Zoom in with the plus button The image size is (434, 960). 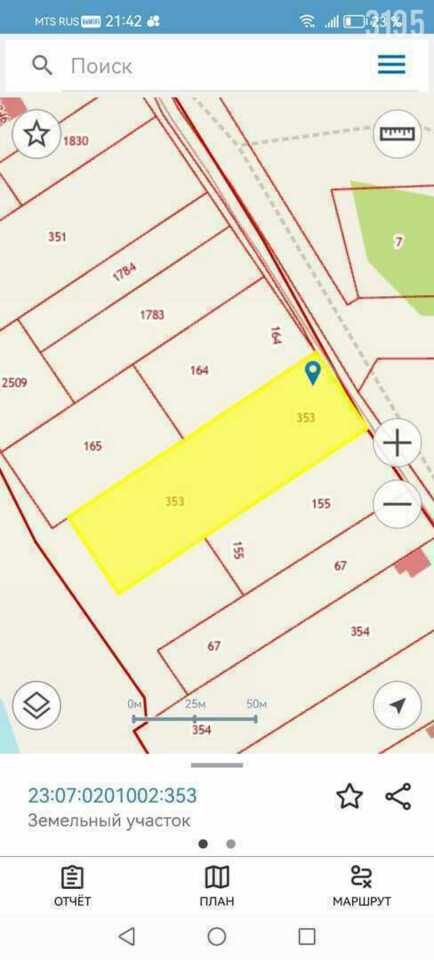pos(397,443)
